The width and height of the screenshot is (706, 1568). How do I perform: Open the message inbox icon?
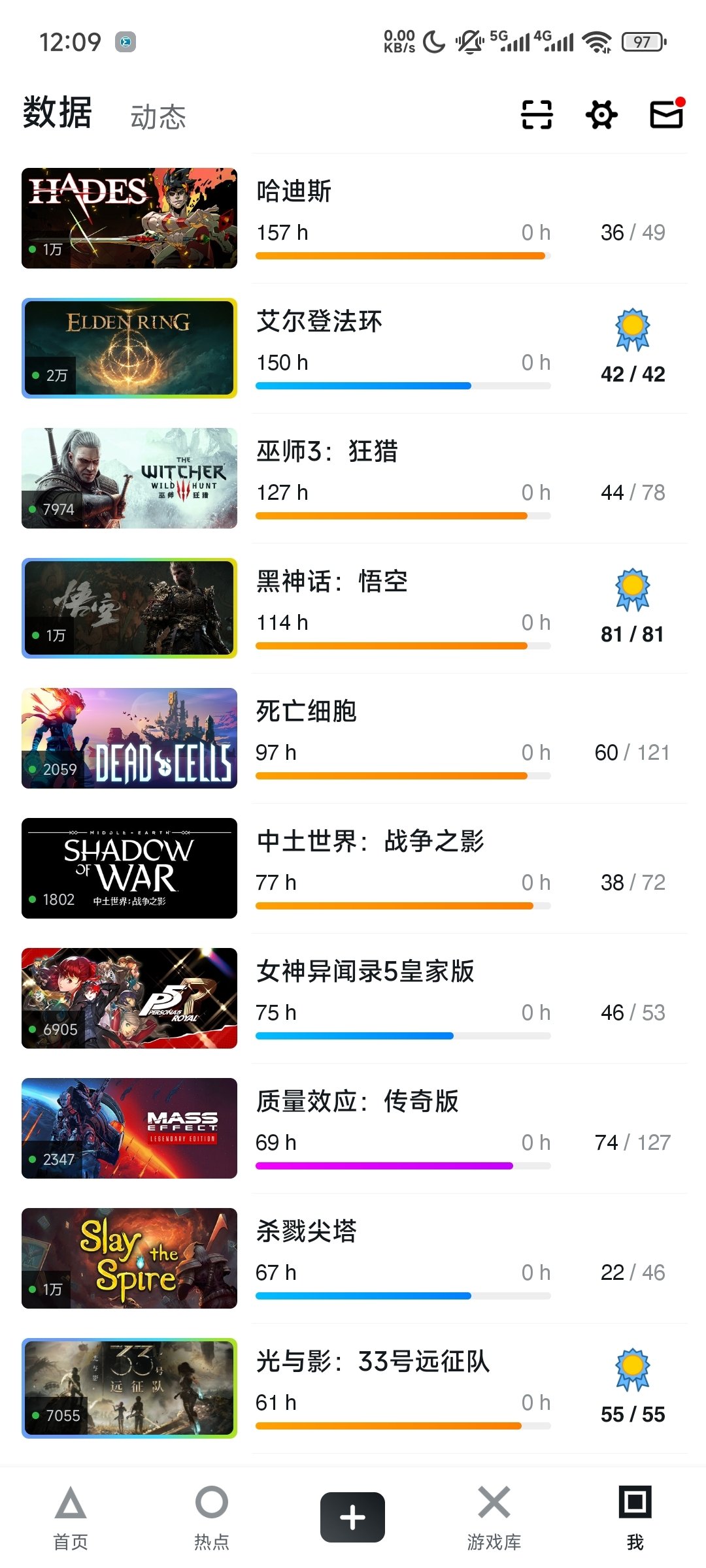[666, 115]
